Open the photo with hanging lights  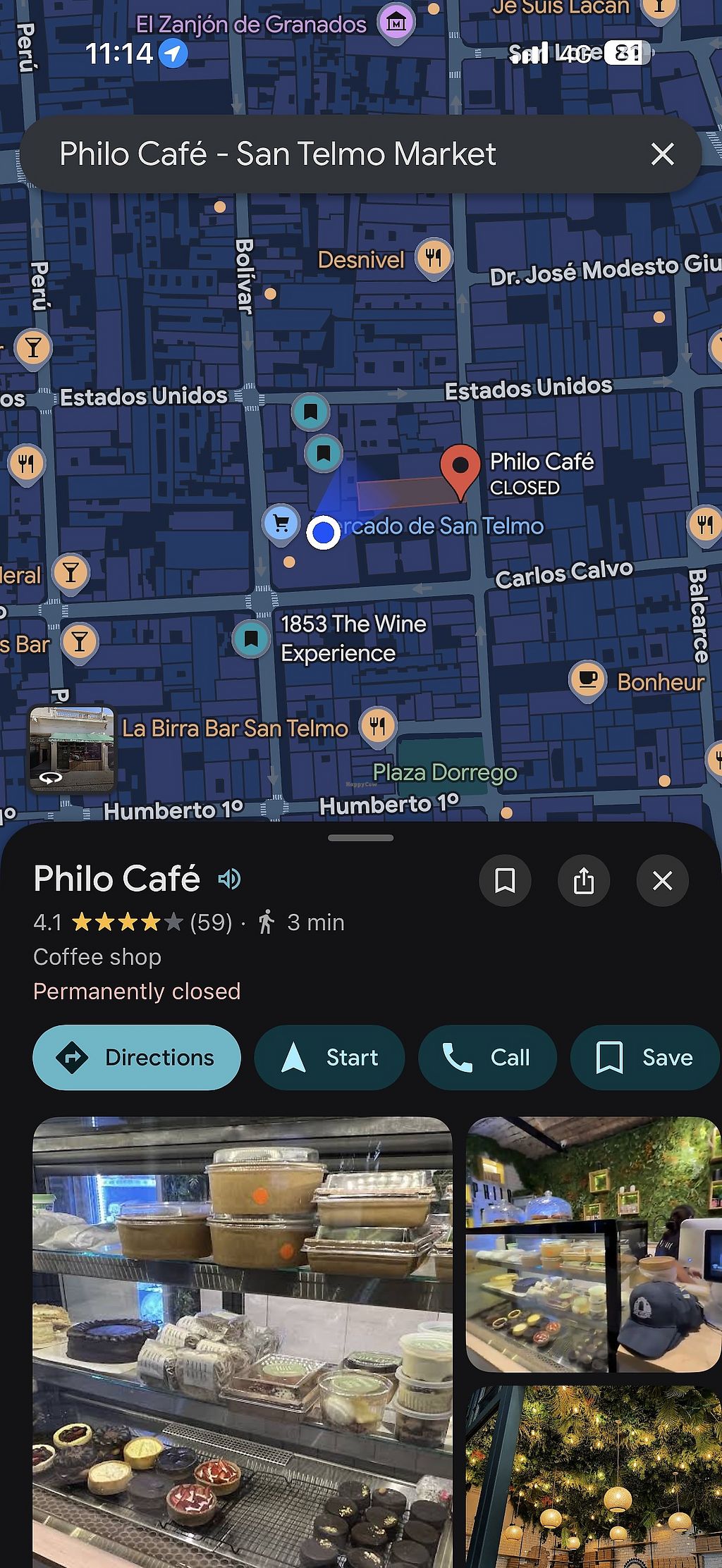click(x=594, y=1476)
